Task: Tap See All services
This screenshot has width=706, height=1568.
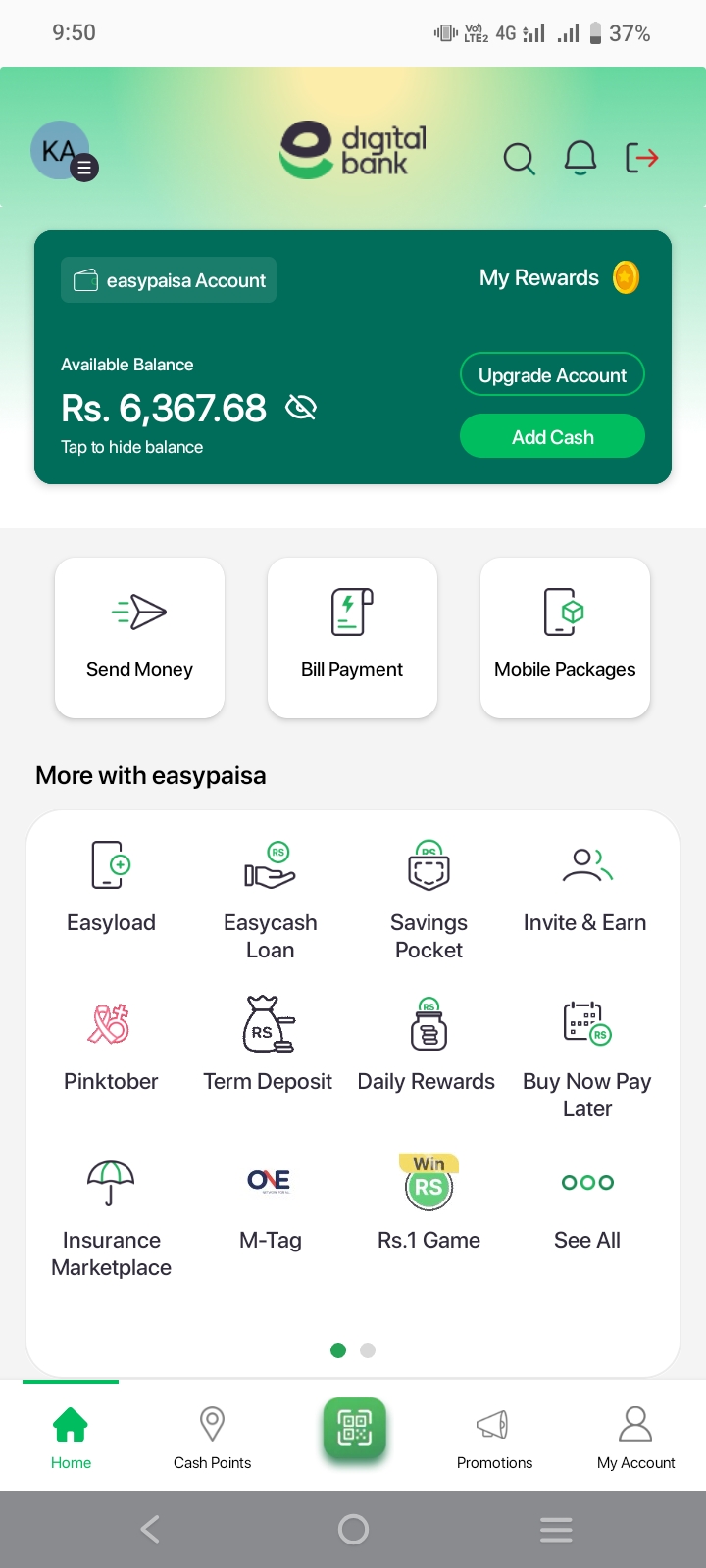Action: [x=586, y=1204]
